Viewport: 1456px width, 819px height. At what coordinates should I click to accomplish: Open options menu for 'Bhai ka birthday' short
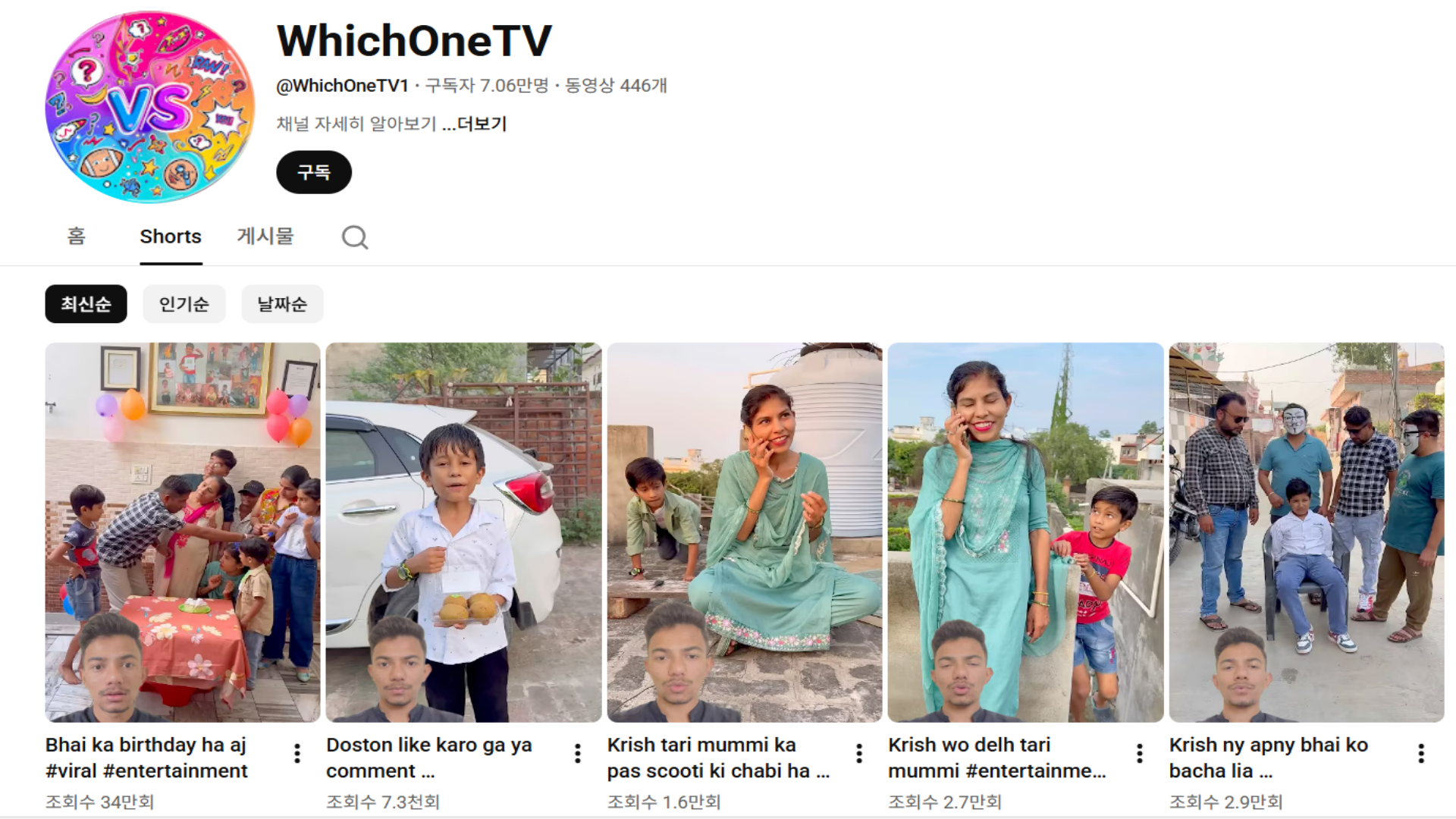[x=297, y=753]
